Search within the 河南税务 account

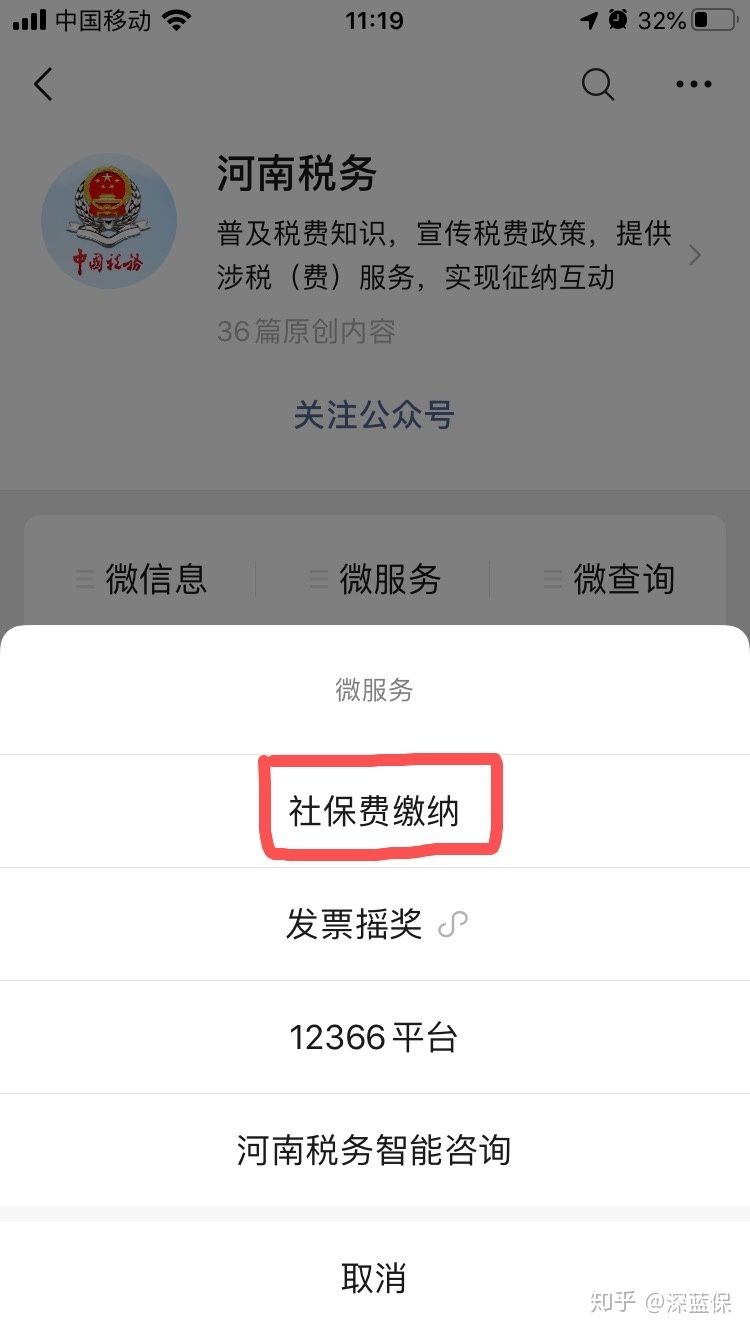tap(597, 85)
